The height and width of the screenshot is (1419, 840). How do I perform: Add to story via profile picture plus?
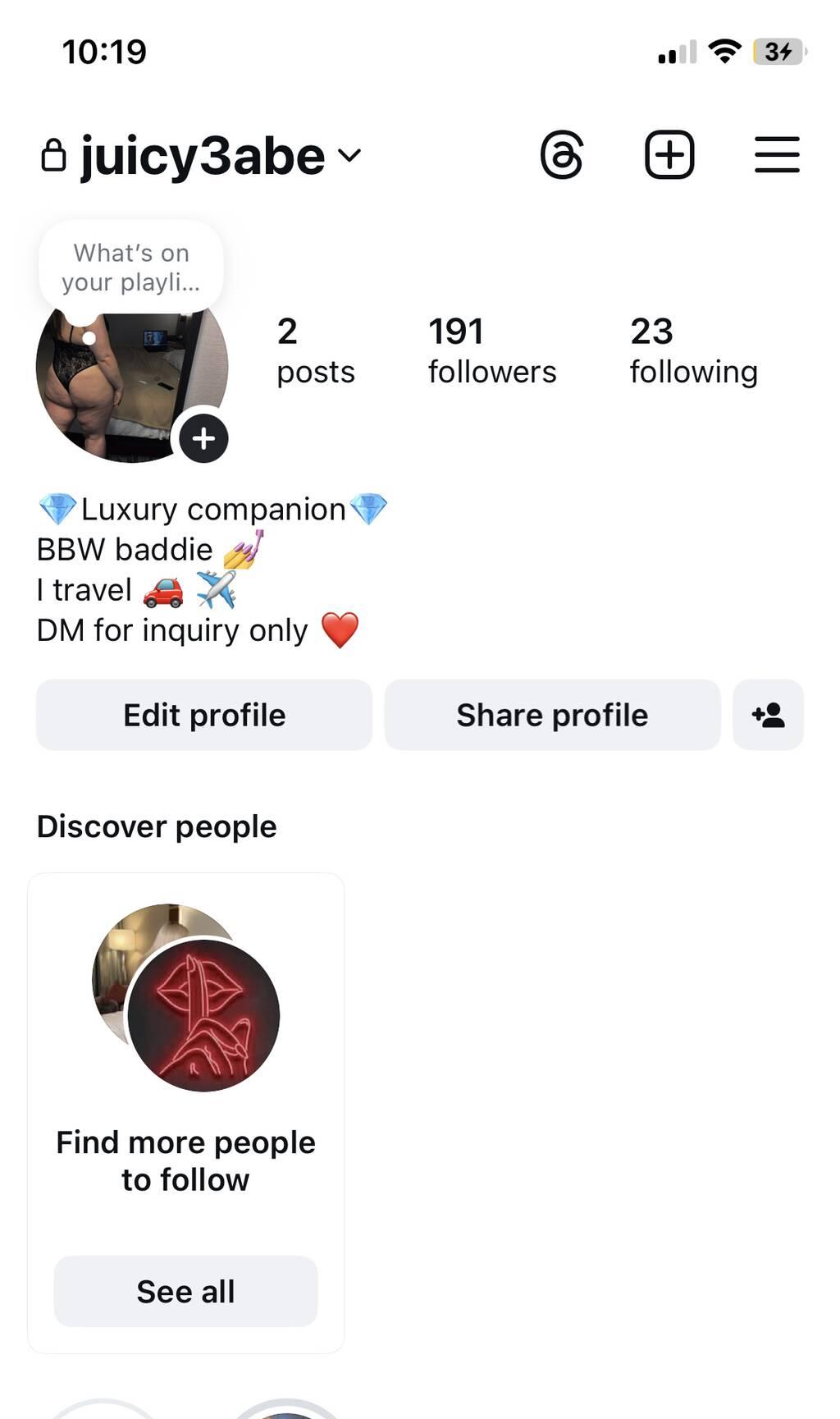click(203, 438)
